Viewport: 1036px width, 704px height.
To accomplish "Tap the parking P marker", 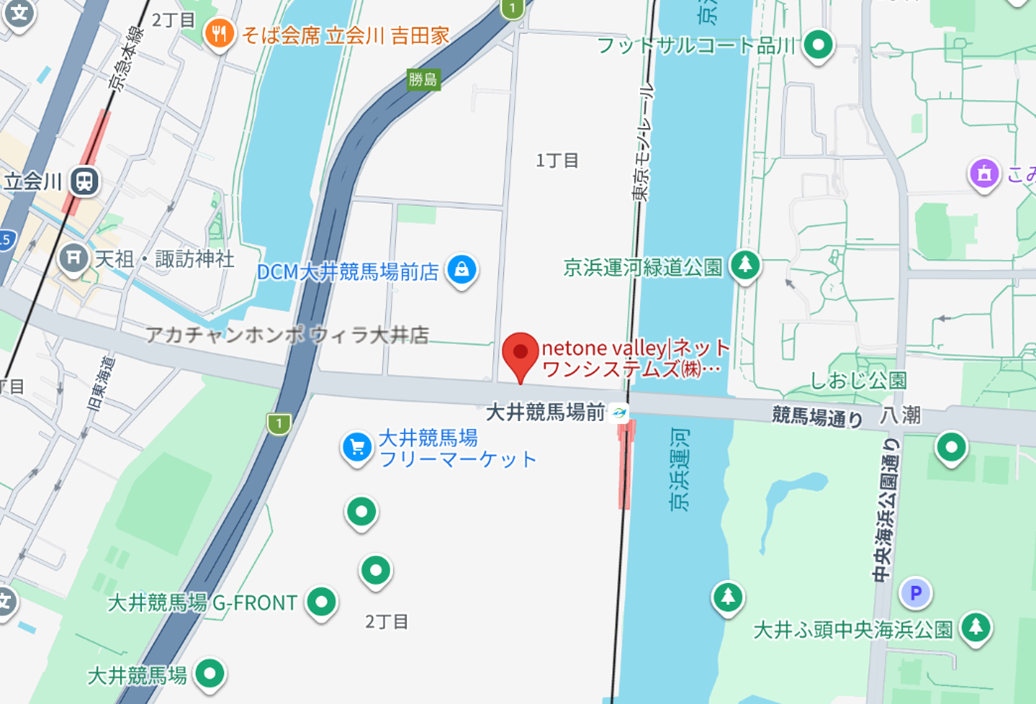I will click(914, 594).
